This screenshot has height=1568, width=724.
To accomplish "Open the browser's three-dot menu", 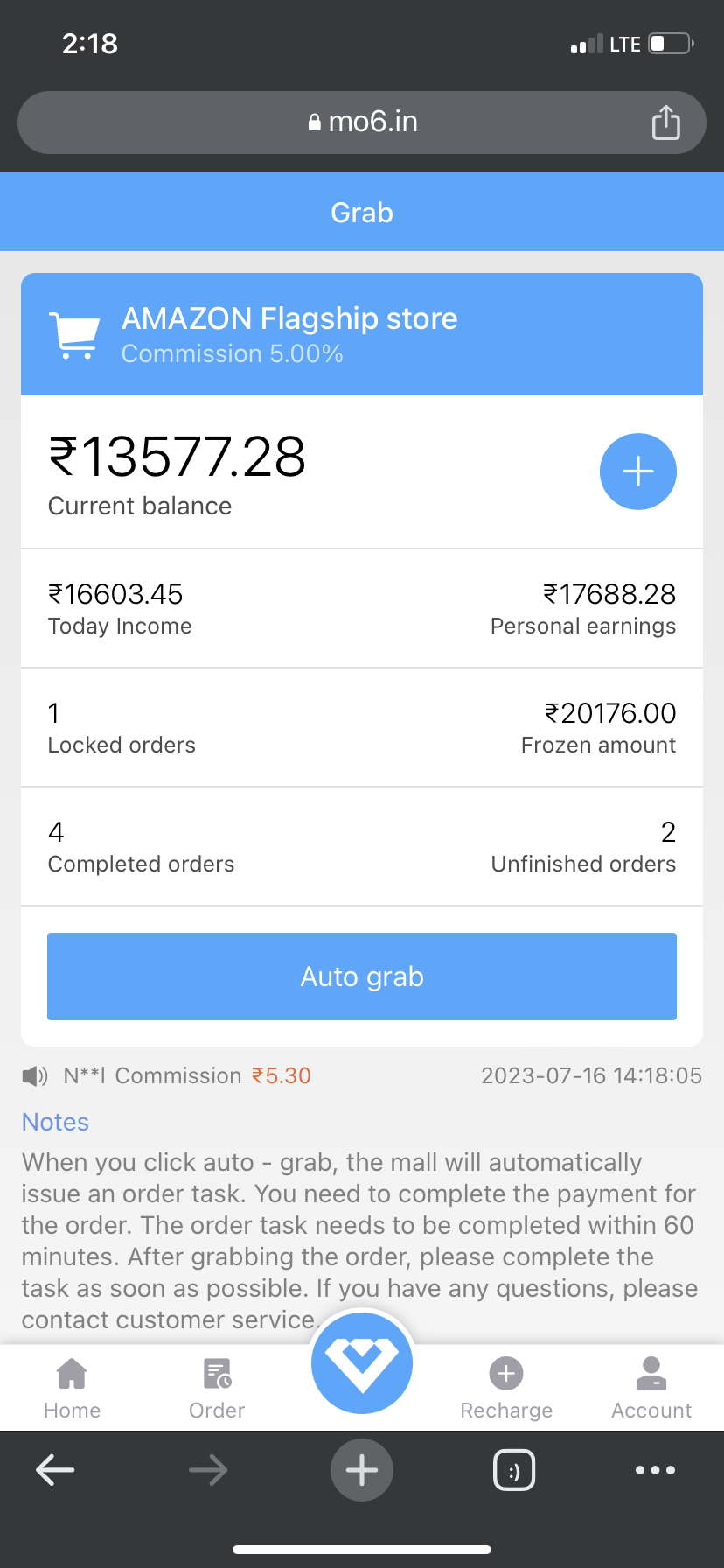I will click(655, 1471).
